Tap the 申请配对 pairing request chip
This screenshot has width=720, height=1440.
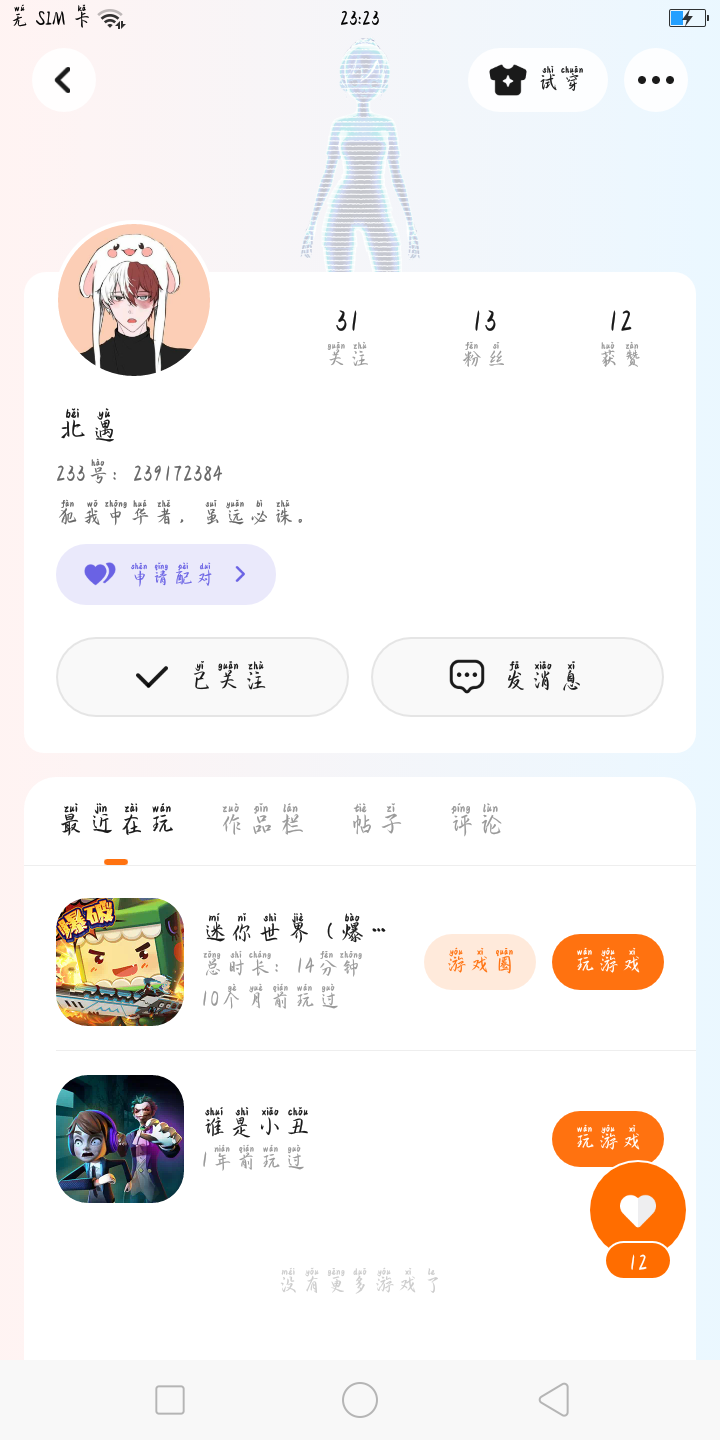click(166, 574)
